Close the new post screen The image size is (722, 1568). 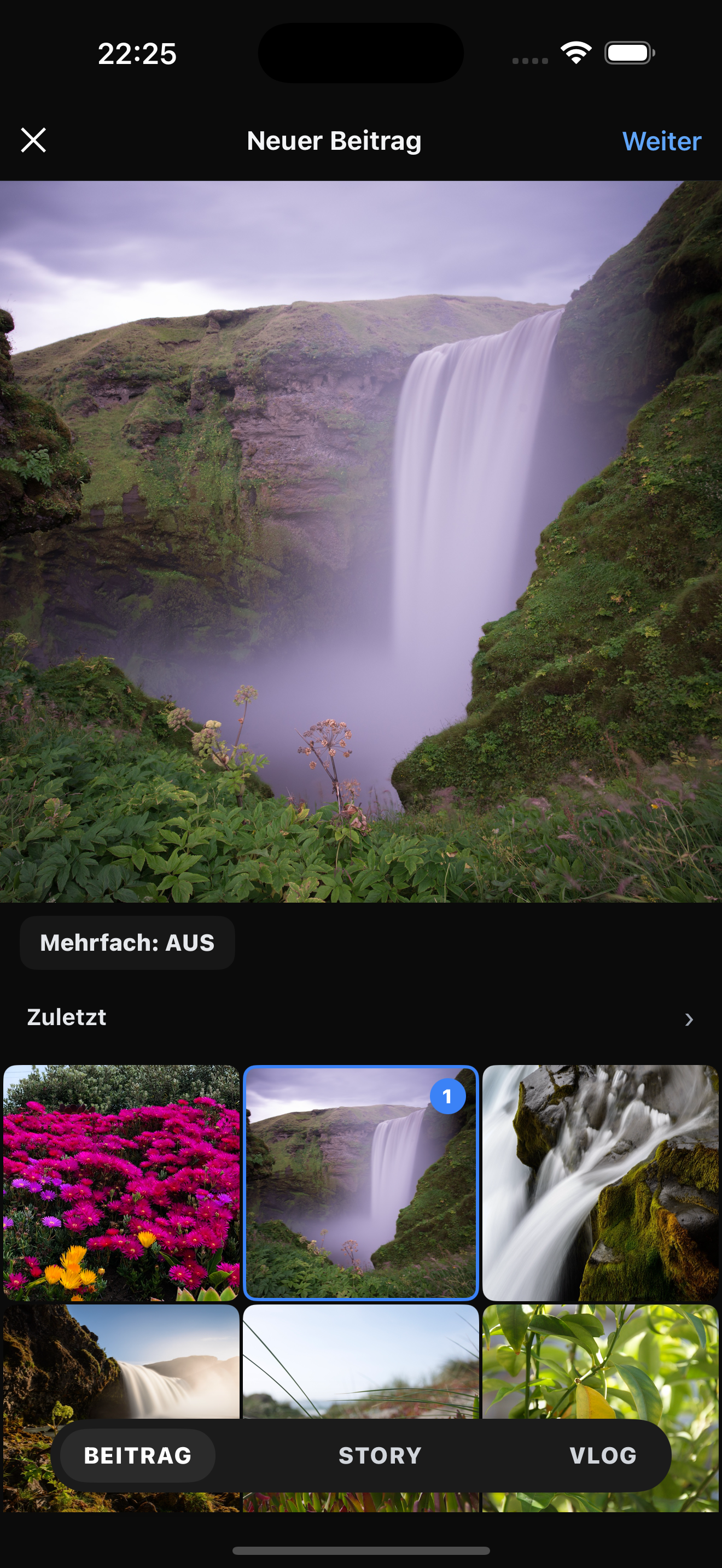[x=33, y=140]
